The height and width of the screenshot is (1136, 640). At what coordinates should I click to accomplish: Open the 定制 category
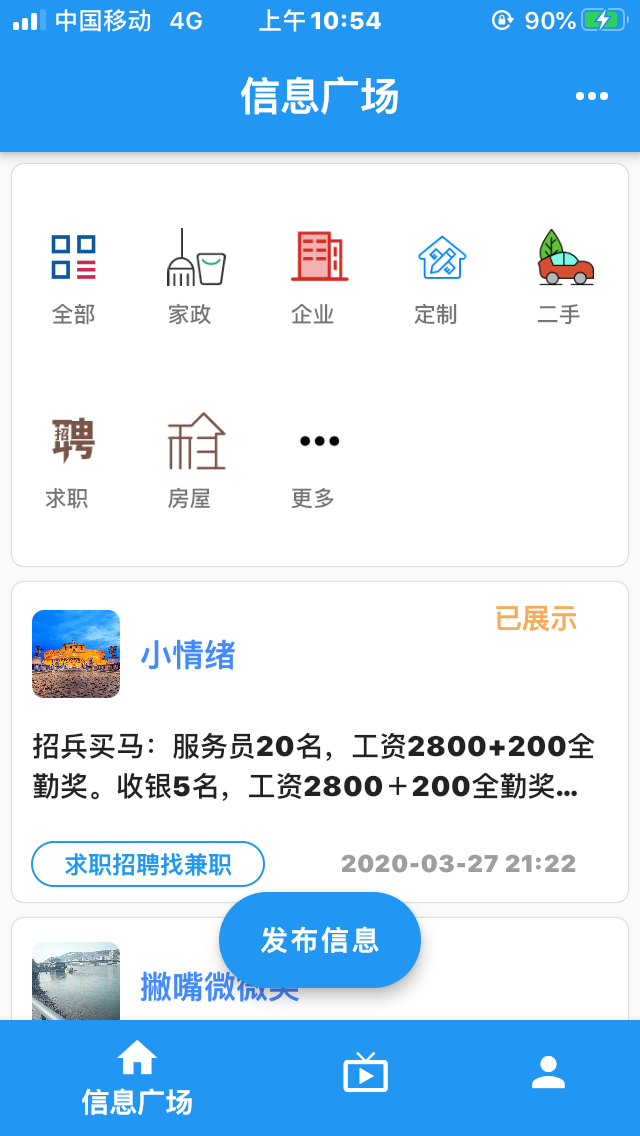436,275
